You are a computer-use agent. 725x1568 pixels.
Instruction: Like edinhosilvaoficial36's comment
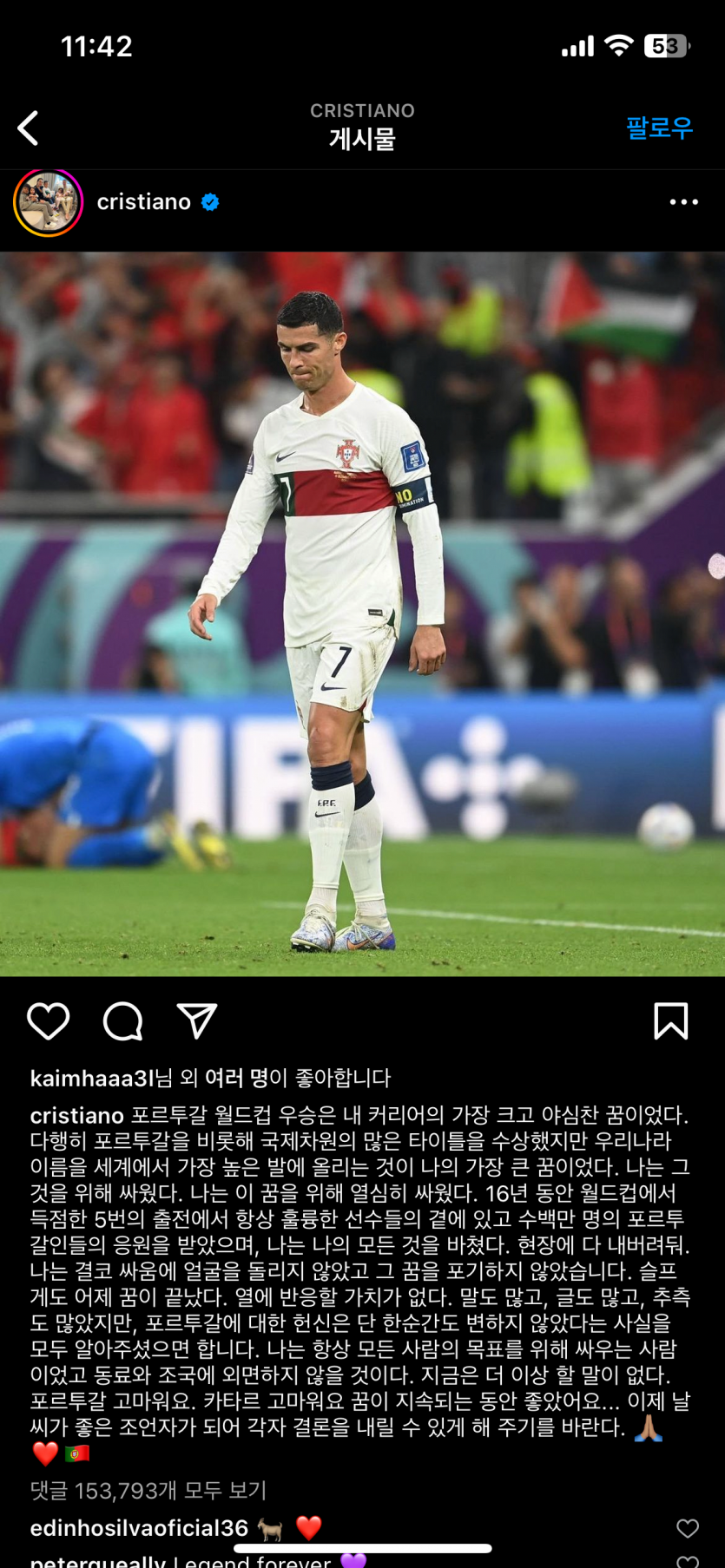[x=687, y=1528]
